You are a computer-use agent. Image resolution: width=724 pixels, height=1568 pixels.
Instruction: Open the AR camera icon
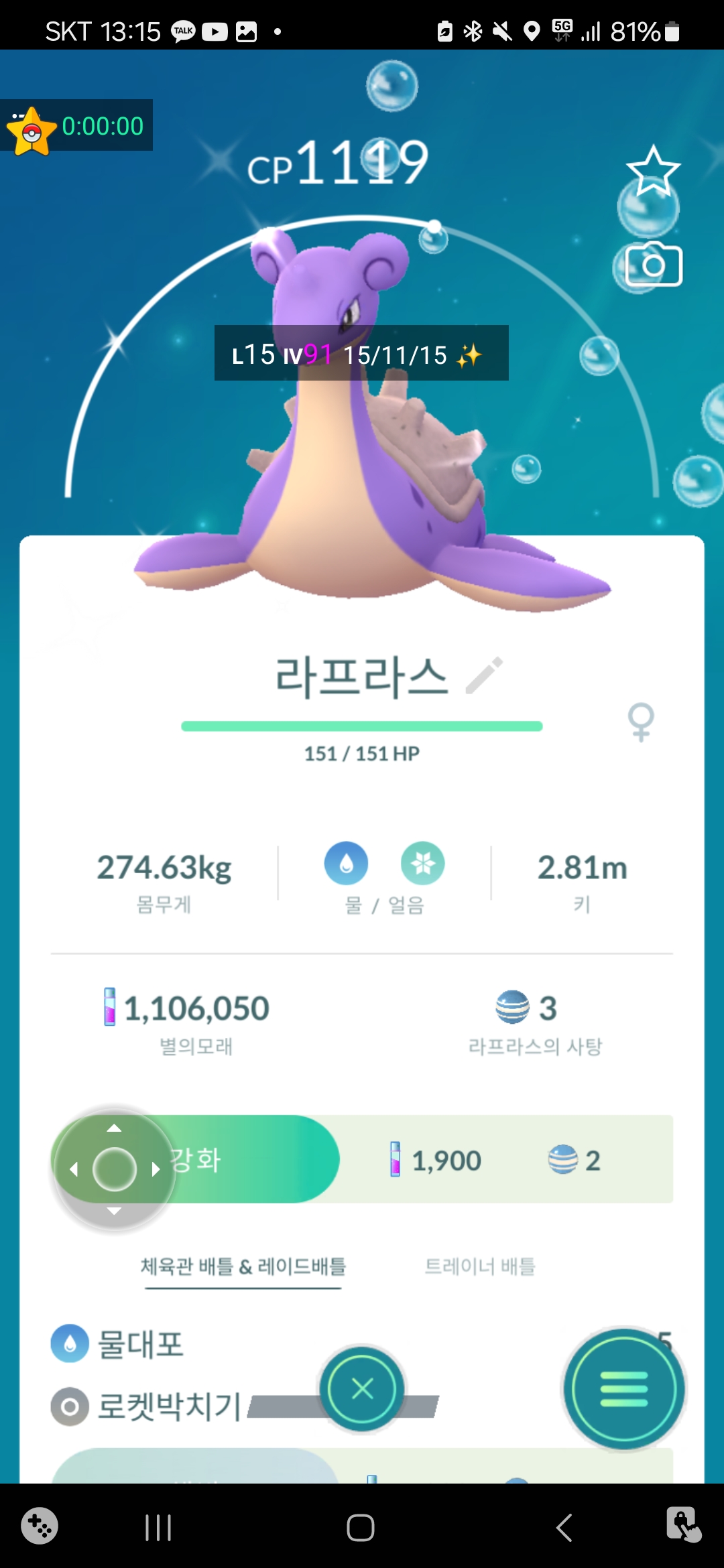[654, 265]
